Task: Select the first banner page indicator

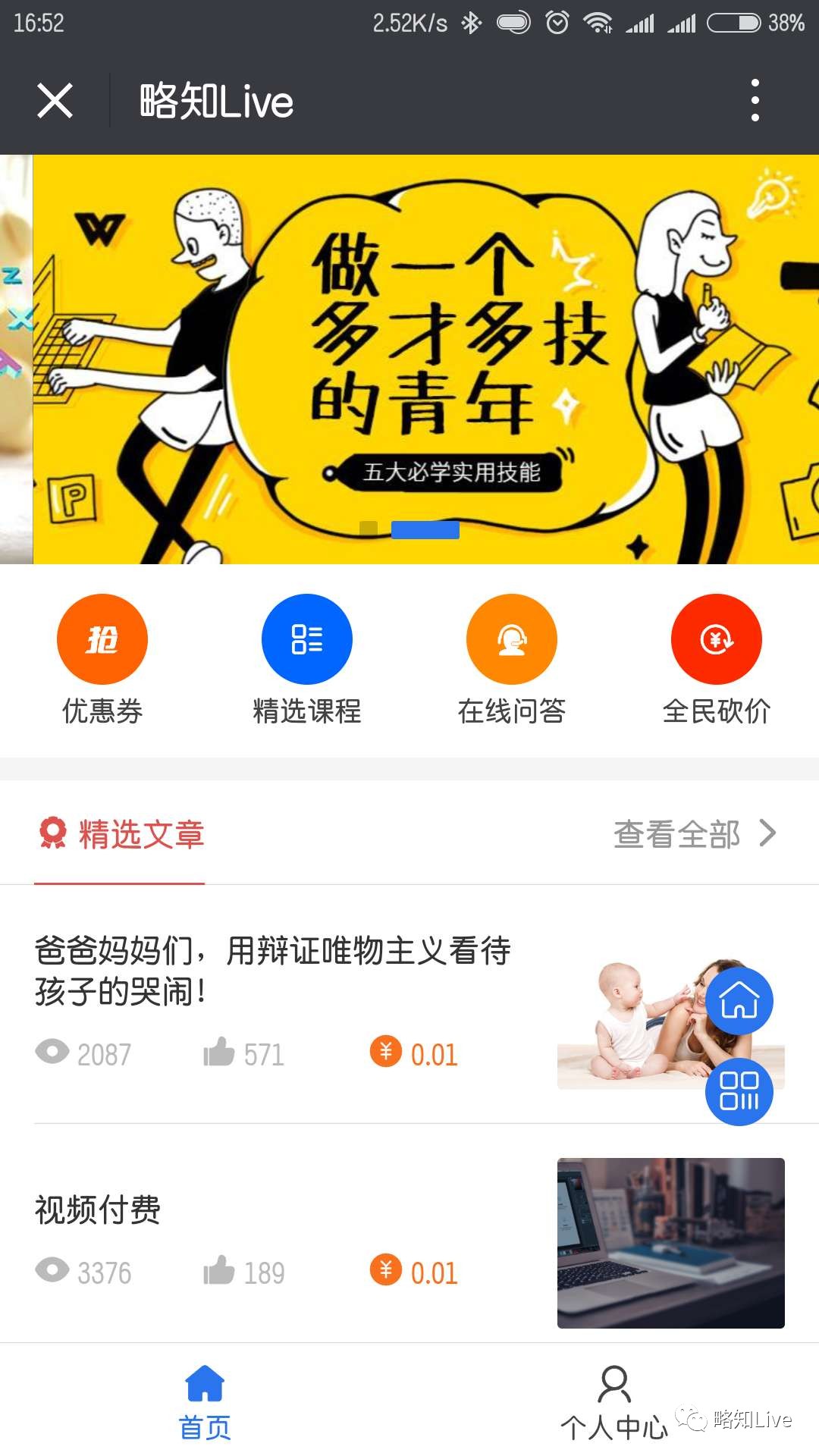Action: [x=369, y=529]
